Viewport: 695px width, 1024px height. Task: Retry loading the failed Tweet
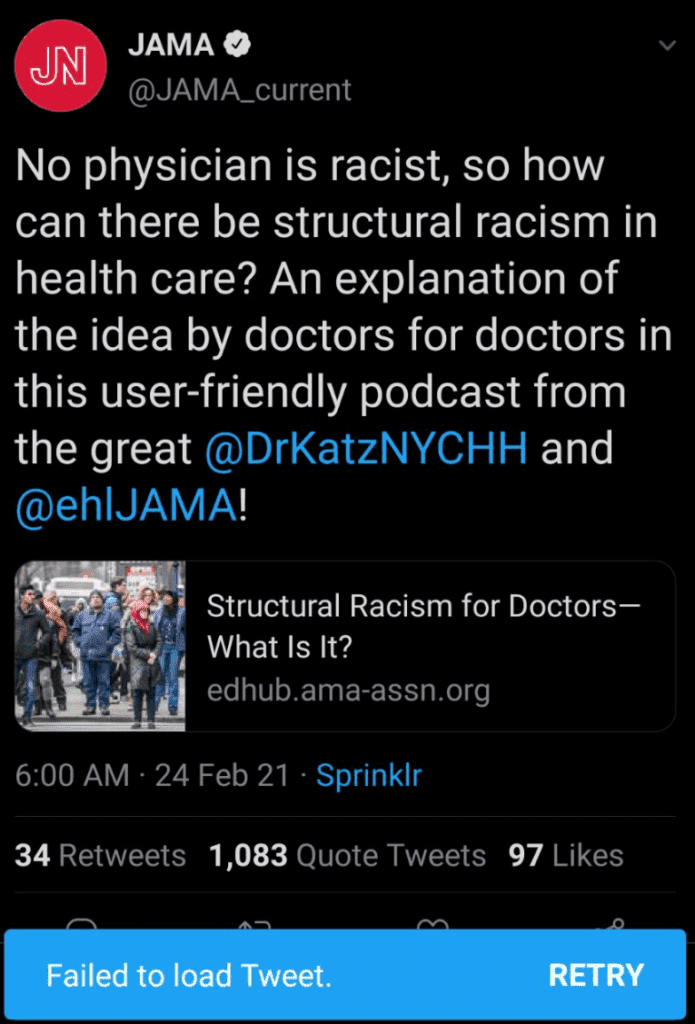click(x=596, y=975)
